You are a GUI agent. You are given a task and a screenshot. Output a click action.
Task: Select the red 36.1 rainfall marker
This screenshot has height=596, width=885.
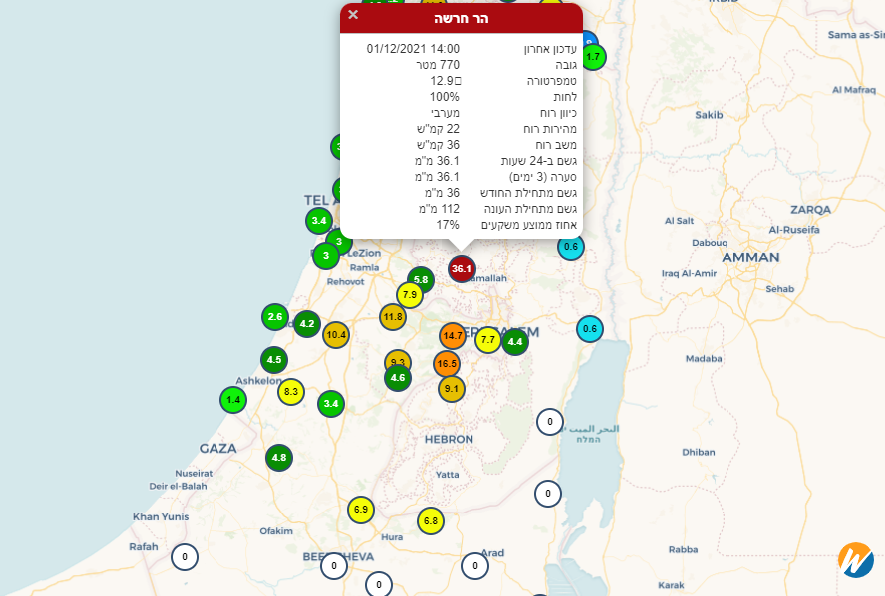point(461,268)
